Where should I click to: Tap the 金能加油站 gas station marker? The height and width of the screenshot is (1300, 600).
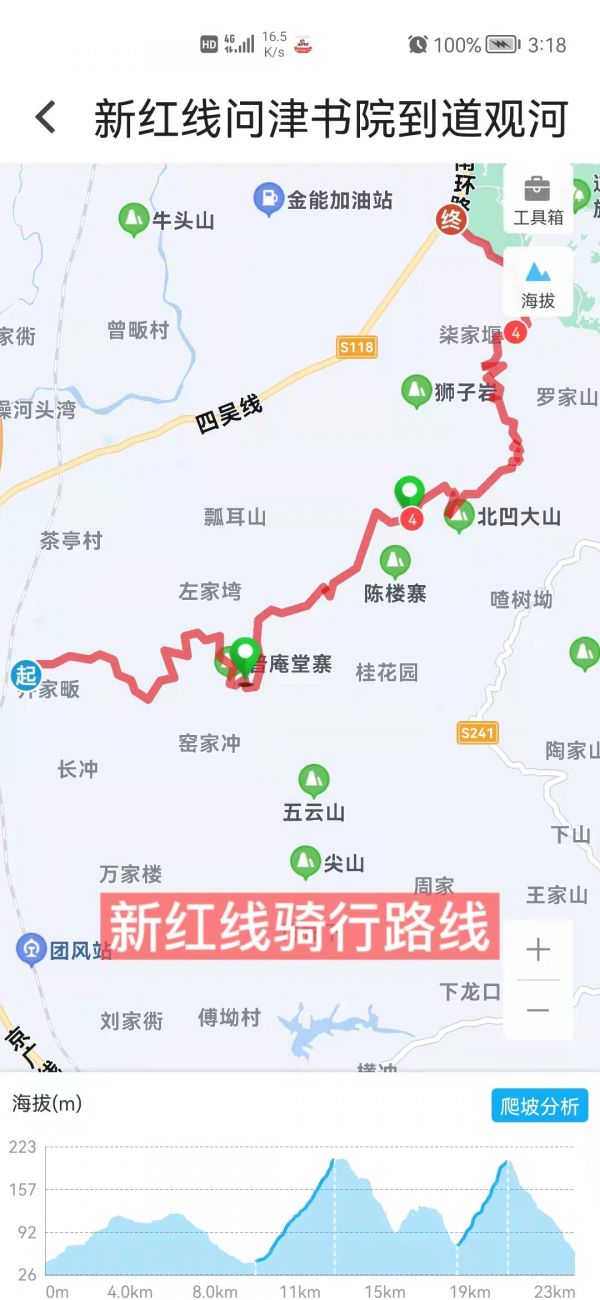point(268,199)
